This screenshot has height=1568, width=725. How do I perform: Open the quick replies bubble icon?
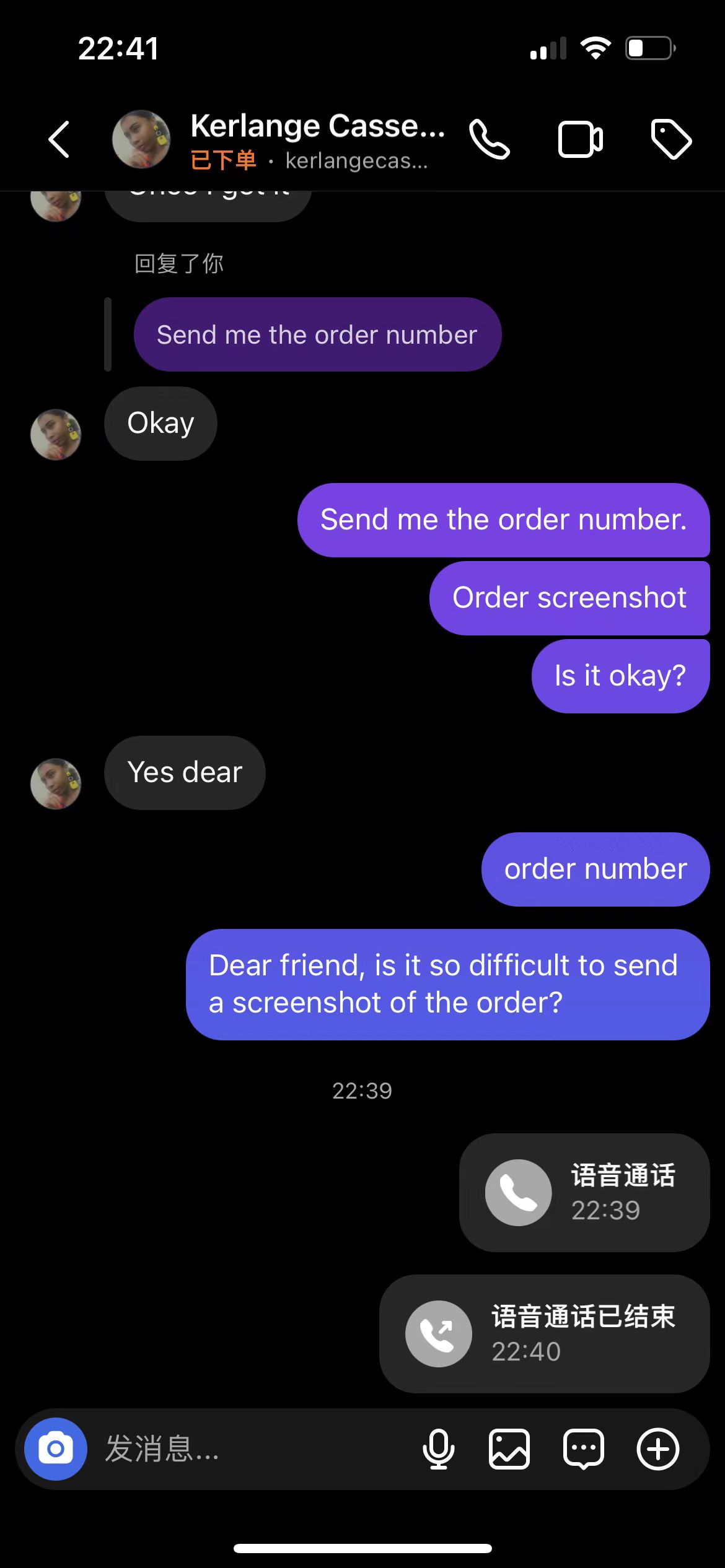pos(584,1449)
